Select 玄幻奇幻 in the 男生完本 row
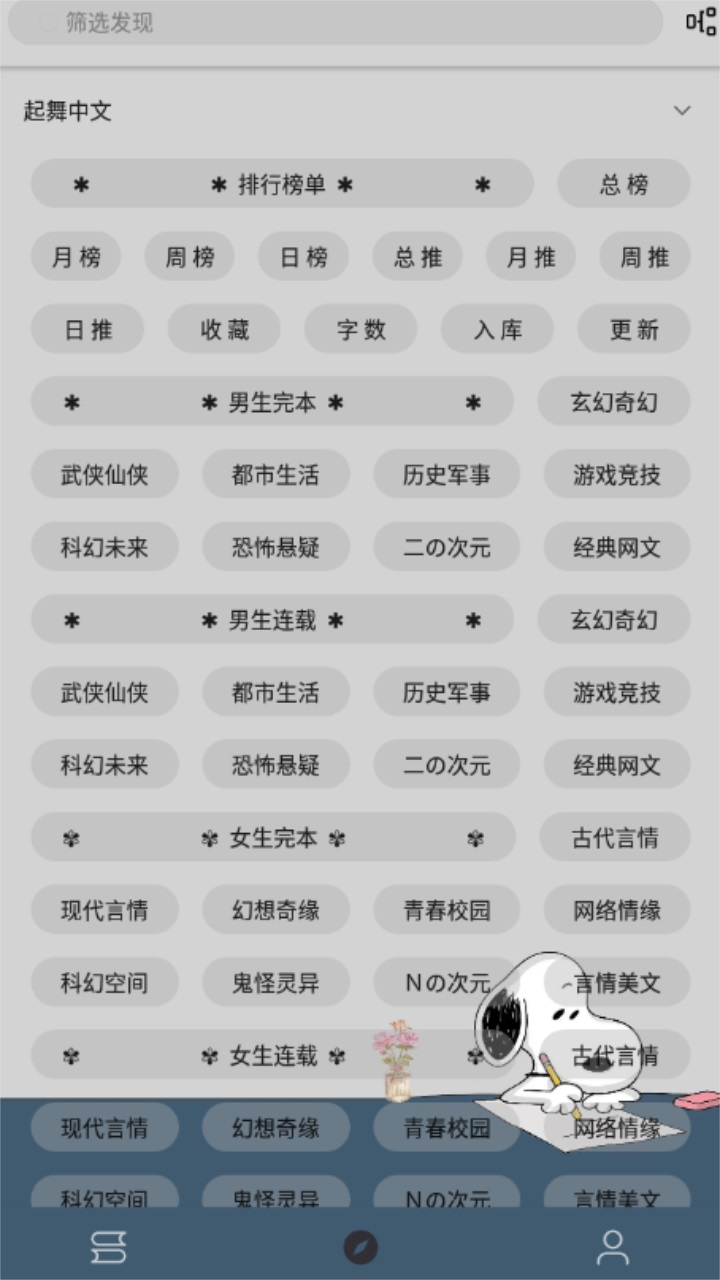720x1280 pixels. (614, 401)
